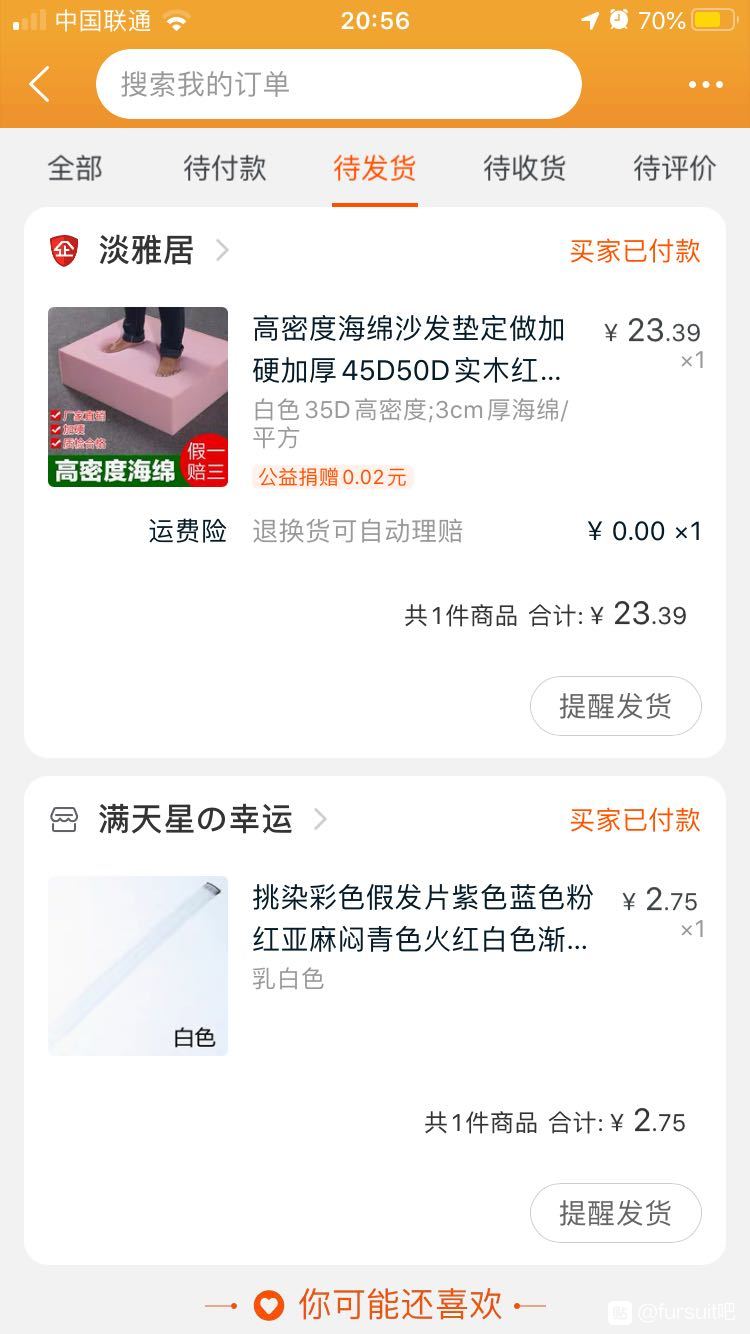Open the 淡雅居 shop page
Screen dimensions: 750x1334
pyautogui.click(x=146, y=250)
